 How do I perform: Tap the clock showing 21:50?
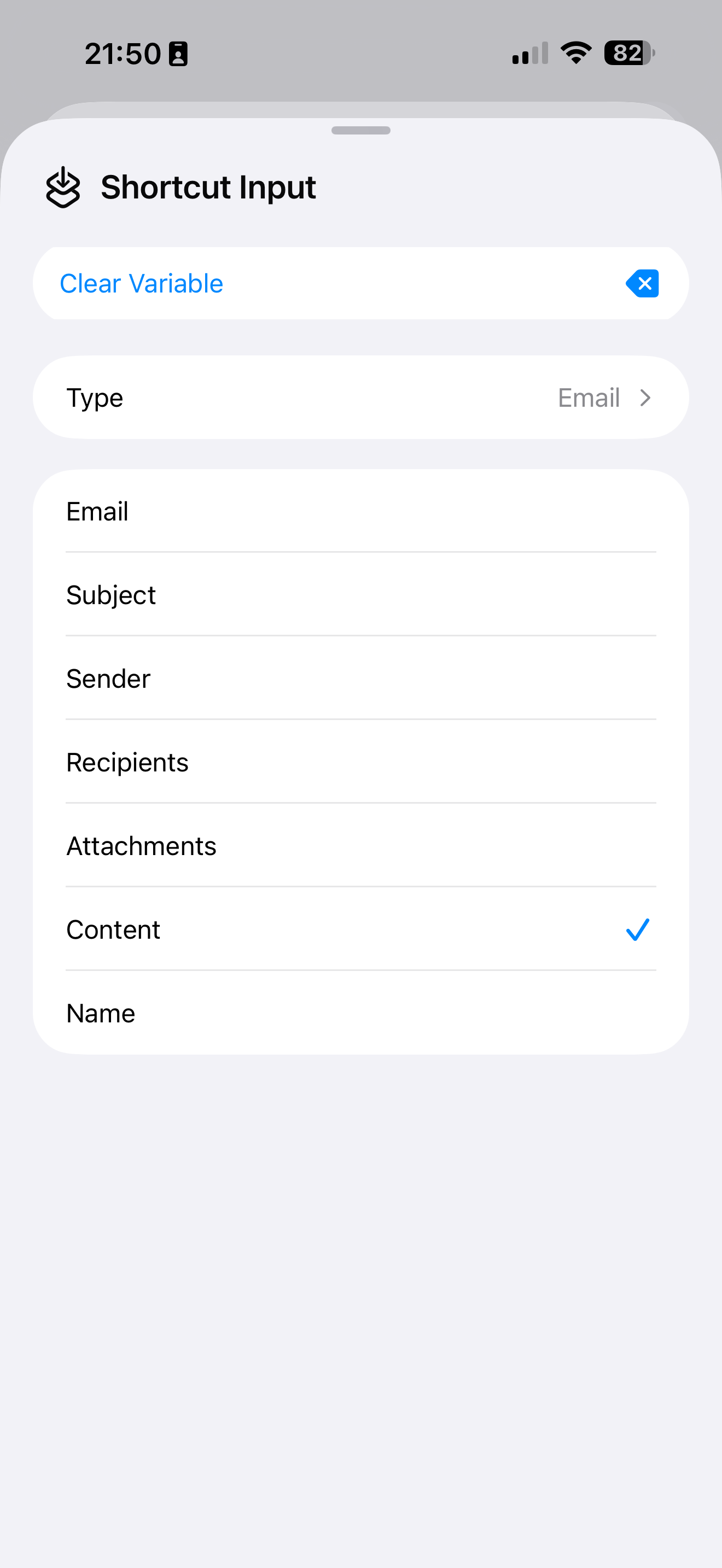pos(122,53)
